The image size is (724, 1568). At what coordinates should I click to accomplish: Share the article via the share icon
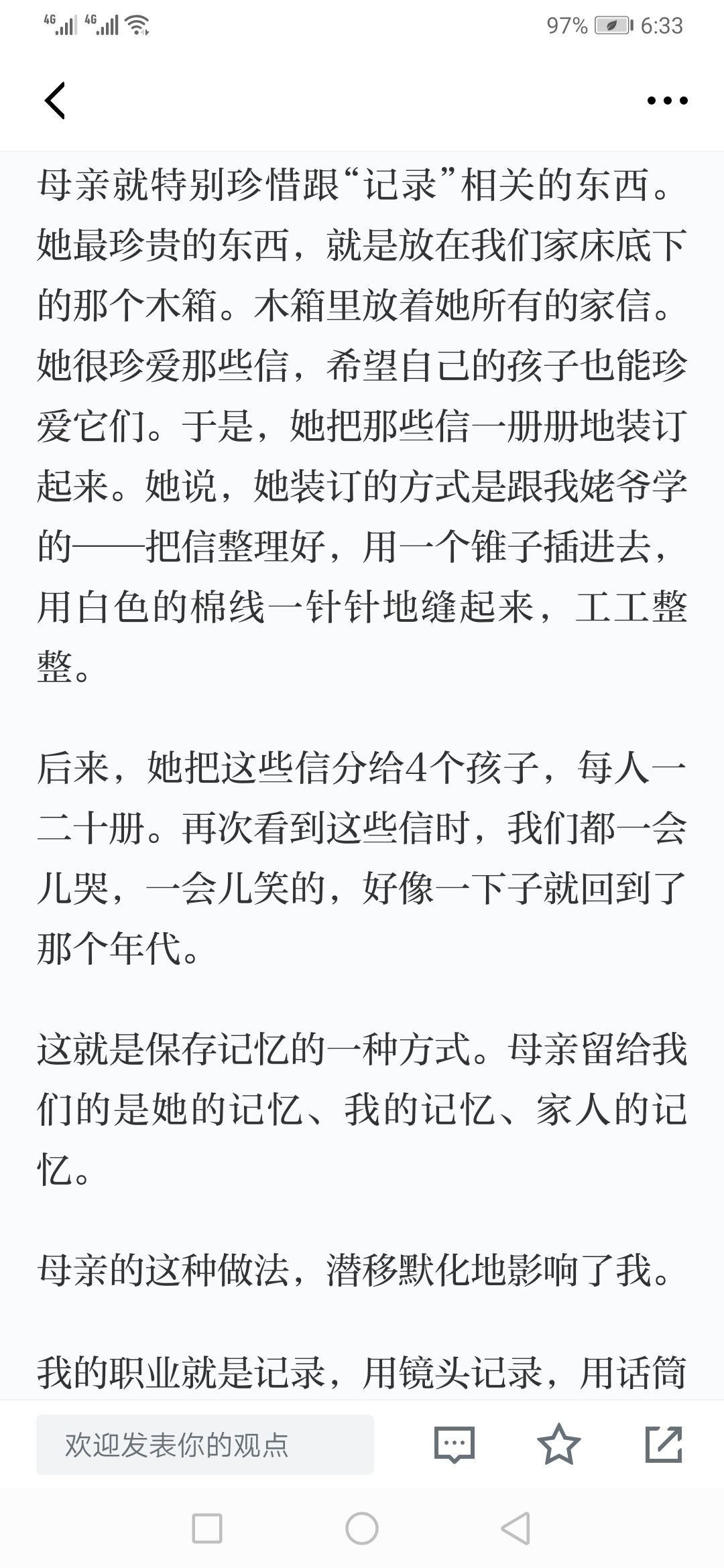pyautogui.click(x=664, y=1444)
